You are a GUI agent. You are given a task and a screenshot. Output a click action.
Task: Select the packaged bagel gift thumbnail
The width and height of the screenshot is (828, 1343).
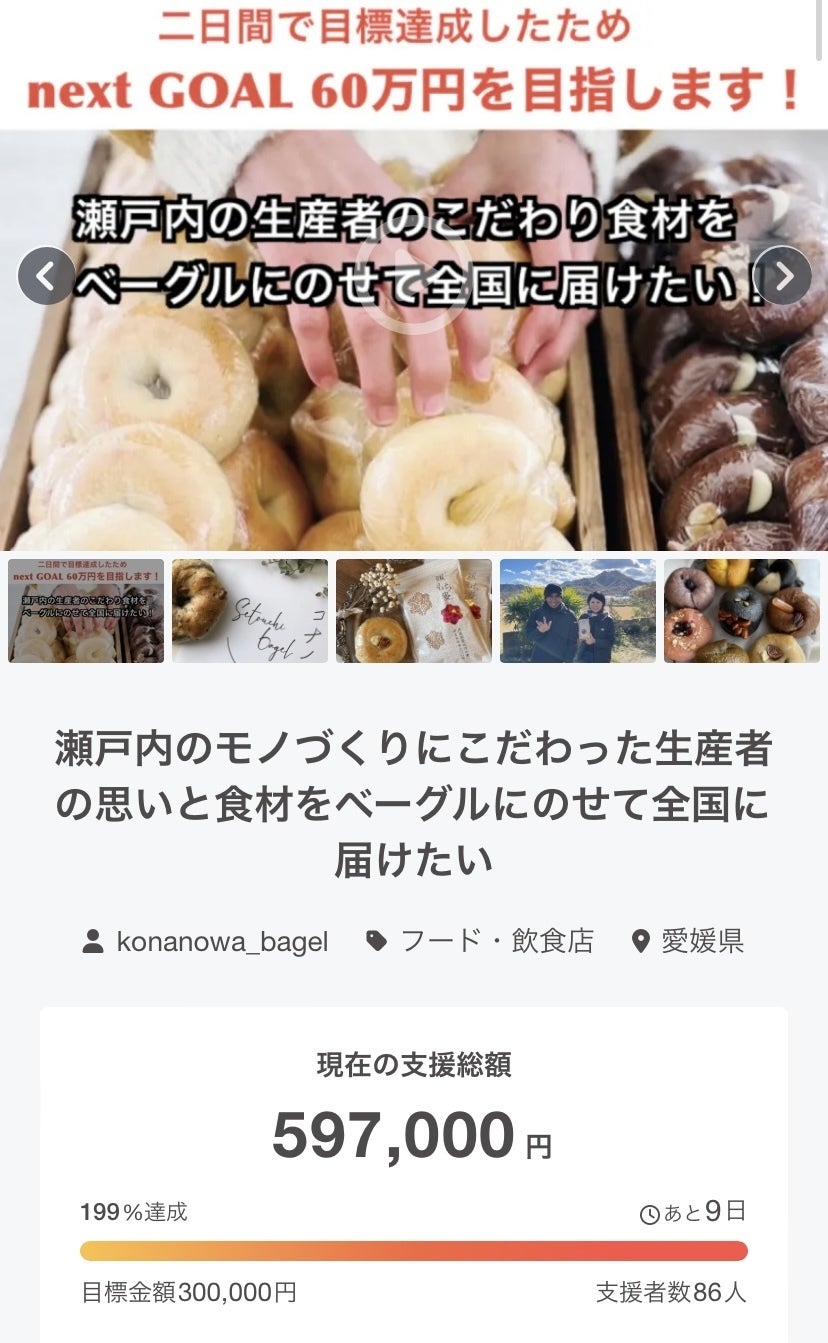(x=414, y=611)
